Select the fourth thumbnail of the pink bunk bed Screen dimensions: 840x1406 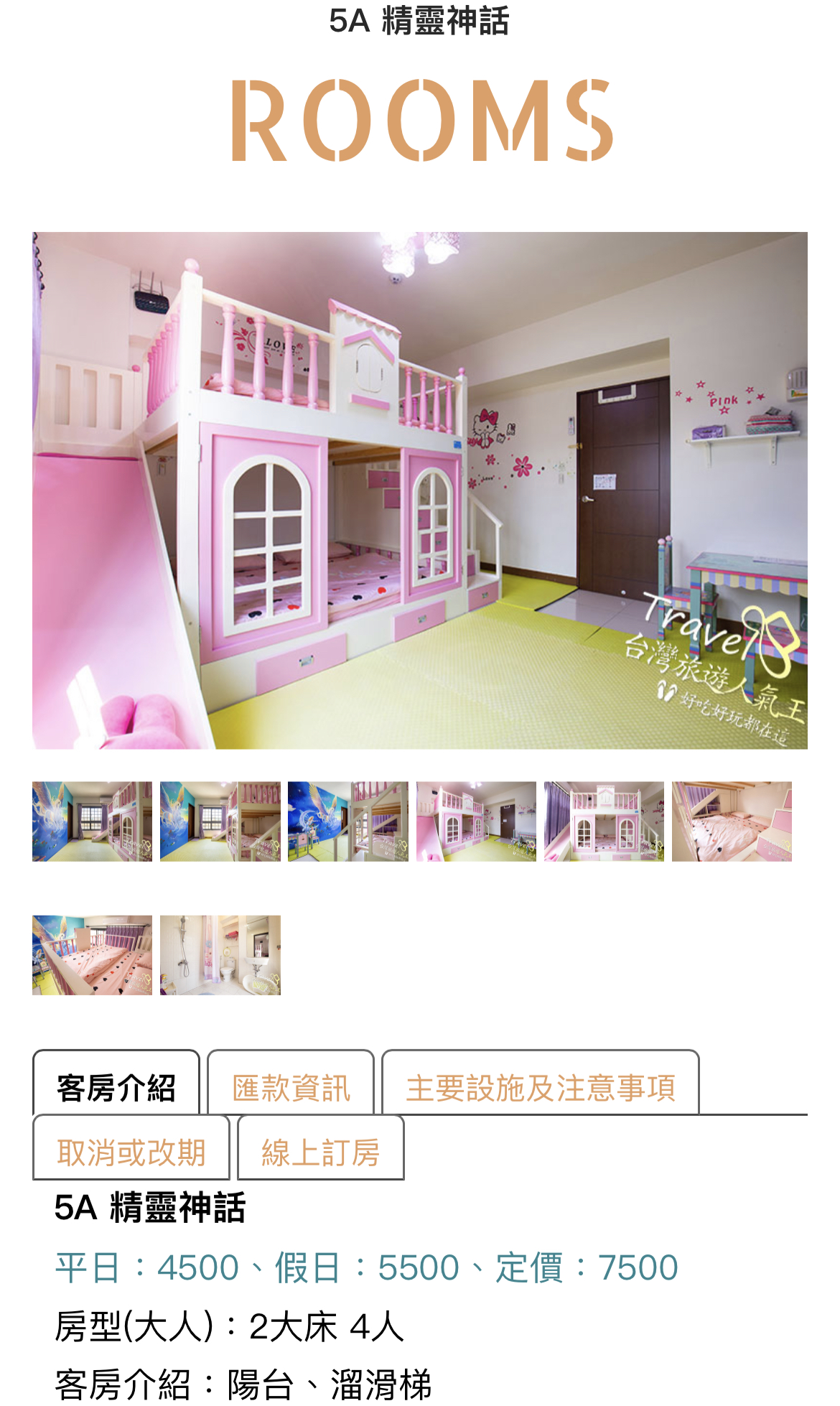476,821
